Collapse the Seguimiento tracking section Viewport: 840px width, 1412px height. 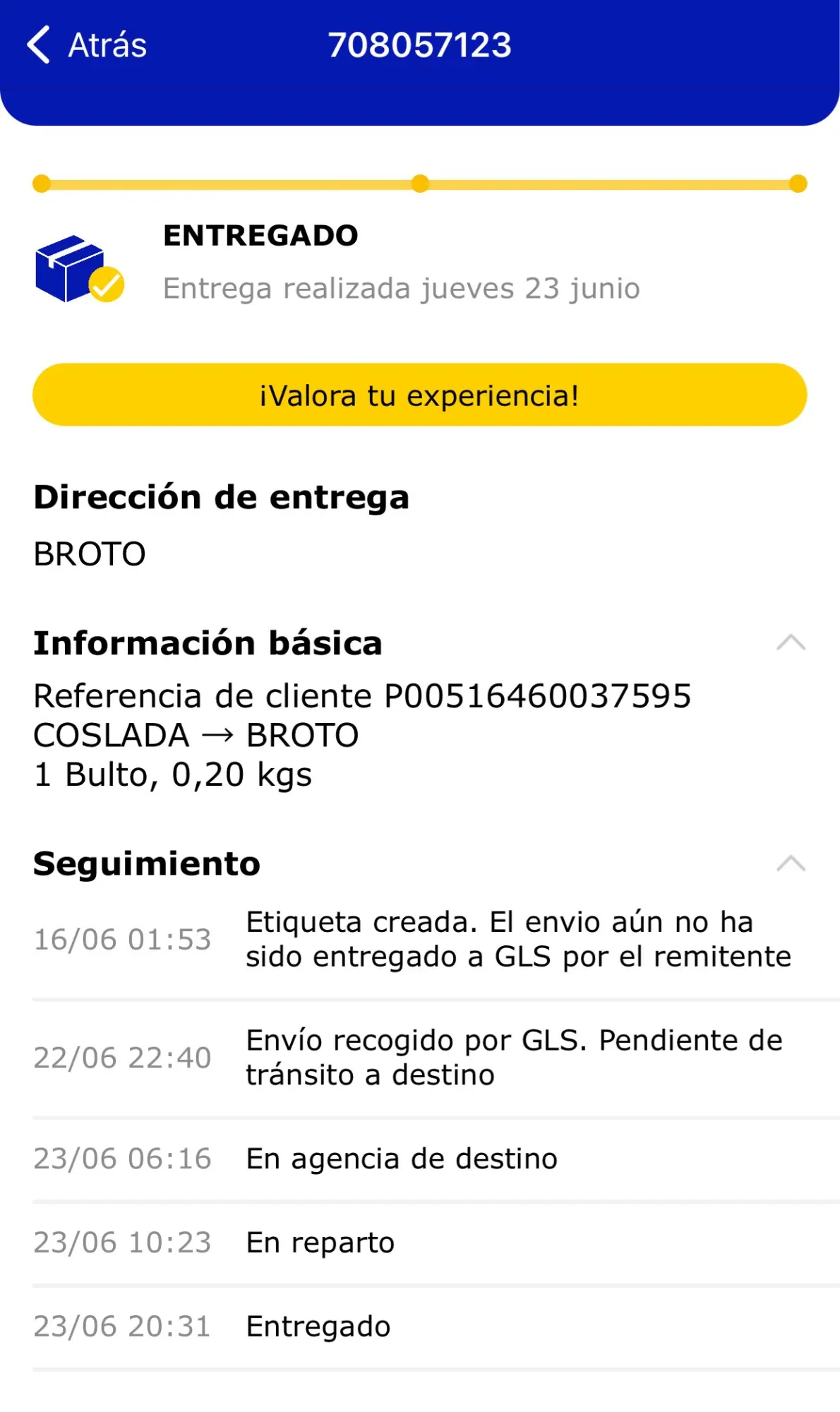click(791, 863)
